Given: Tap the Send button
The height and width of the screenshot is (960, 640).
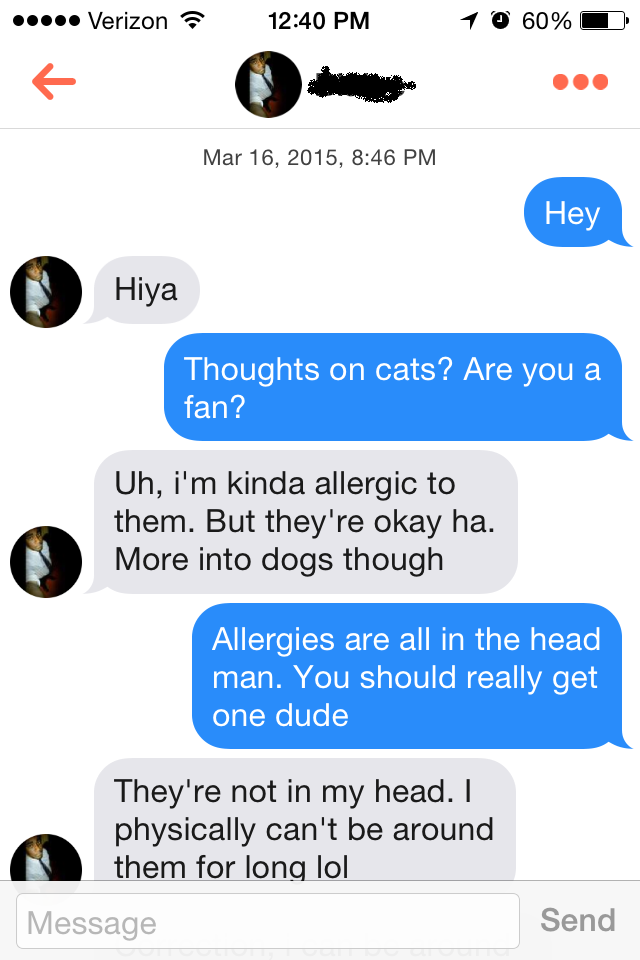Looking at the screenshot, I should click(x=577, y=920).
